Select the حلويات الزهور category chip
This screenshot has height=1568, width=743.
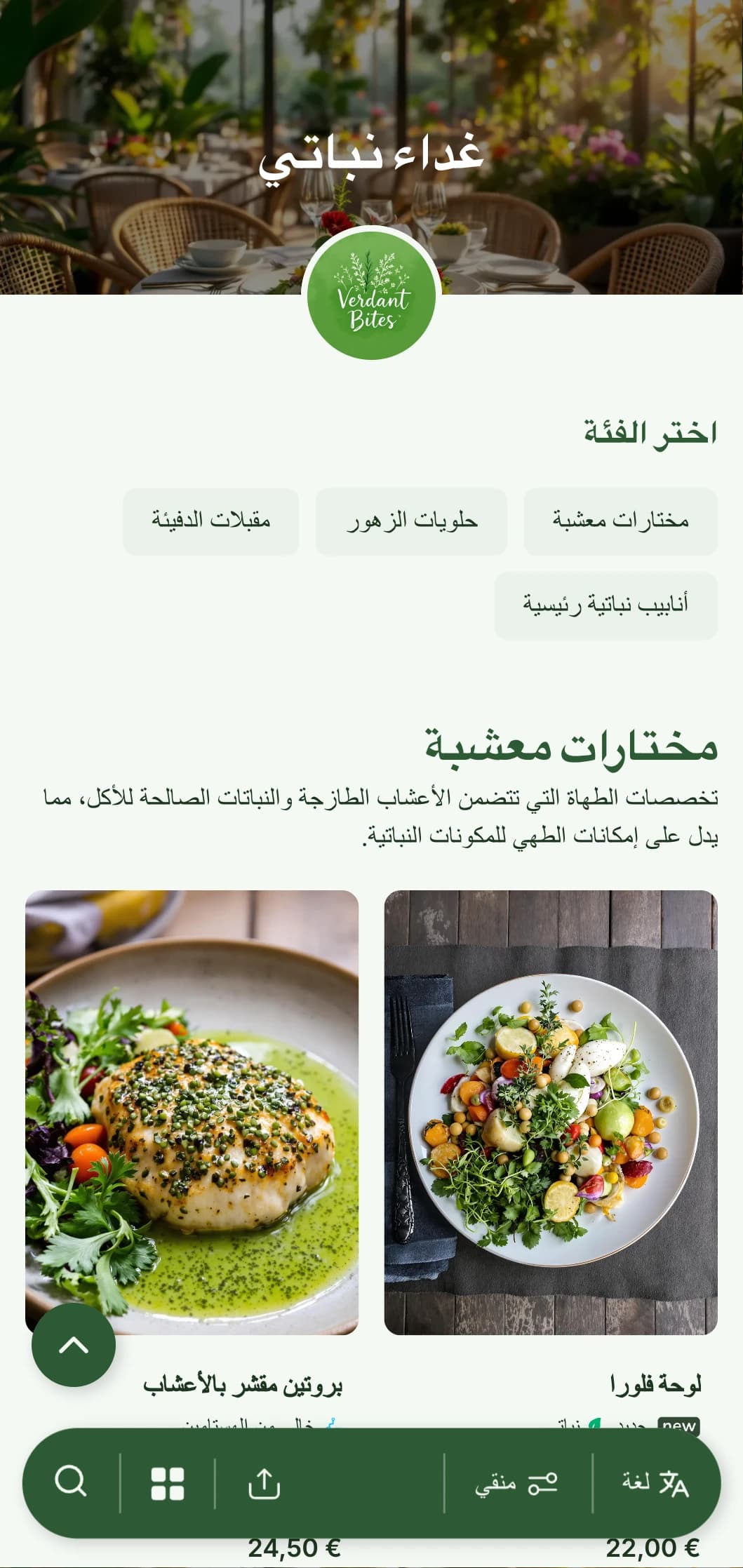point(411,521)
